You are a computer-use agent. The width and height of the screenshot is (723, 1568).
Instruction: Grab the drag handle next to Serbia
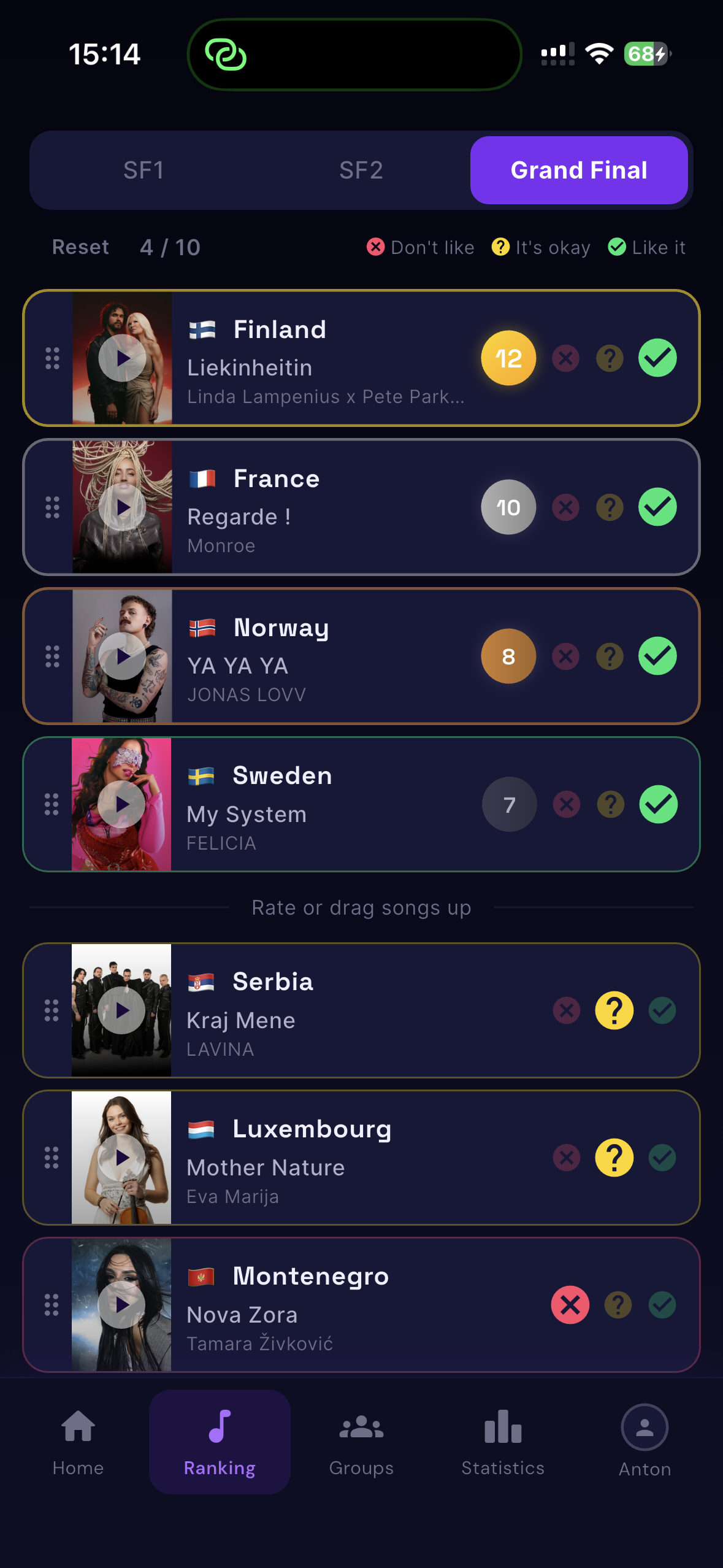coord(52,1010)
